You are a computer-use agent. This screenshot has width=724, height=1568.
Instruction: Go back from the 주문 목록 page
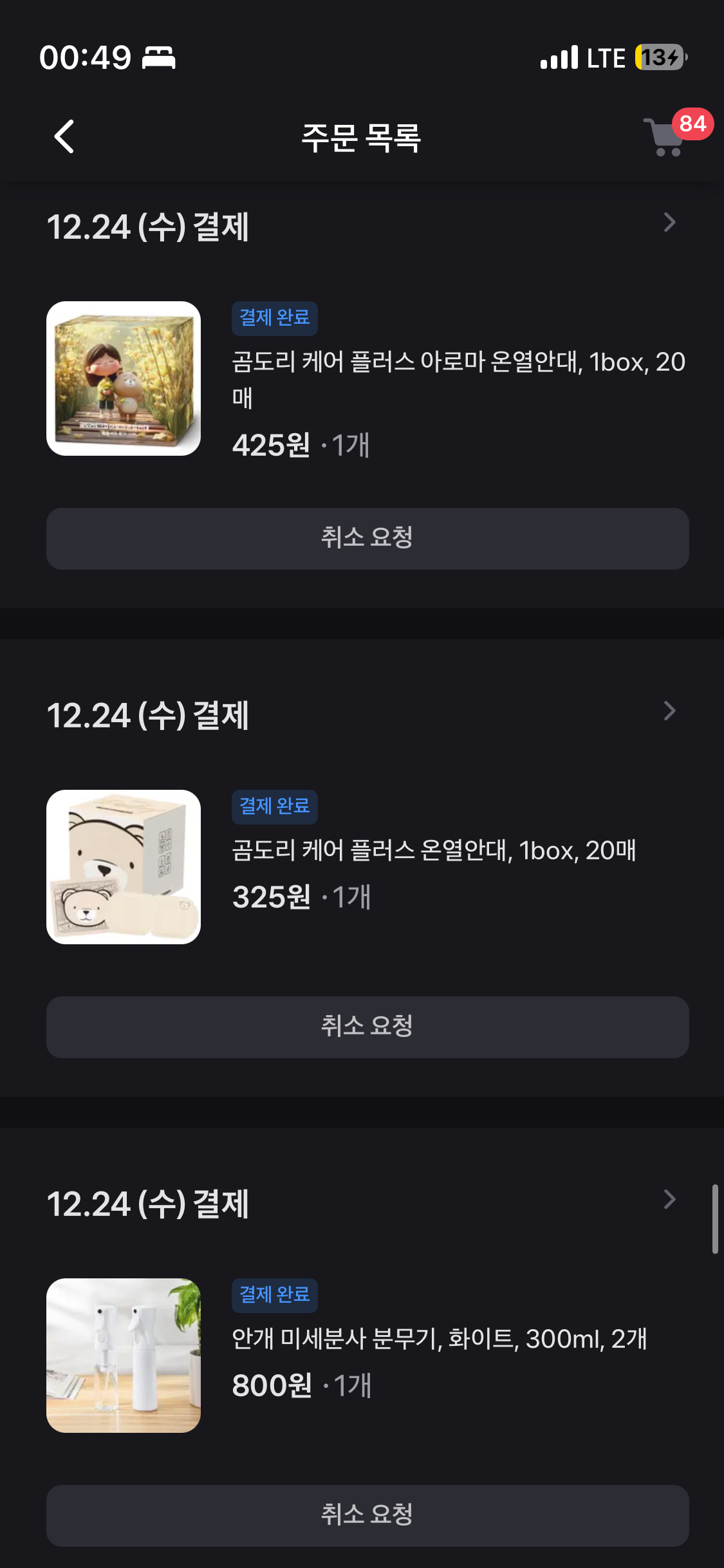point(64,136)
